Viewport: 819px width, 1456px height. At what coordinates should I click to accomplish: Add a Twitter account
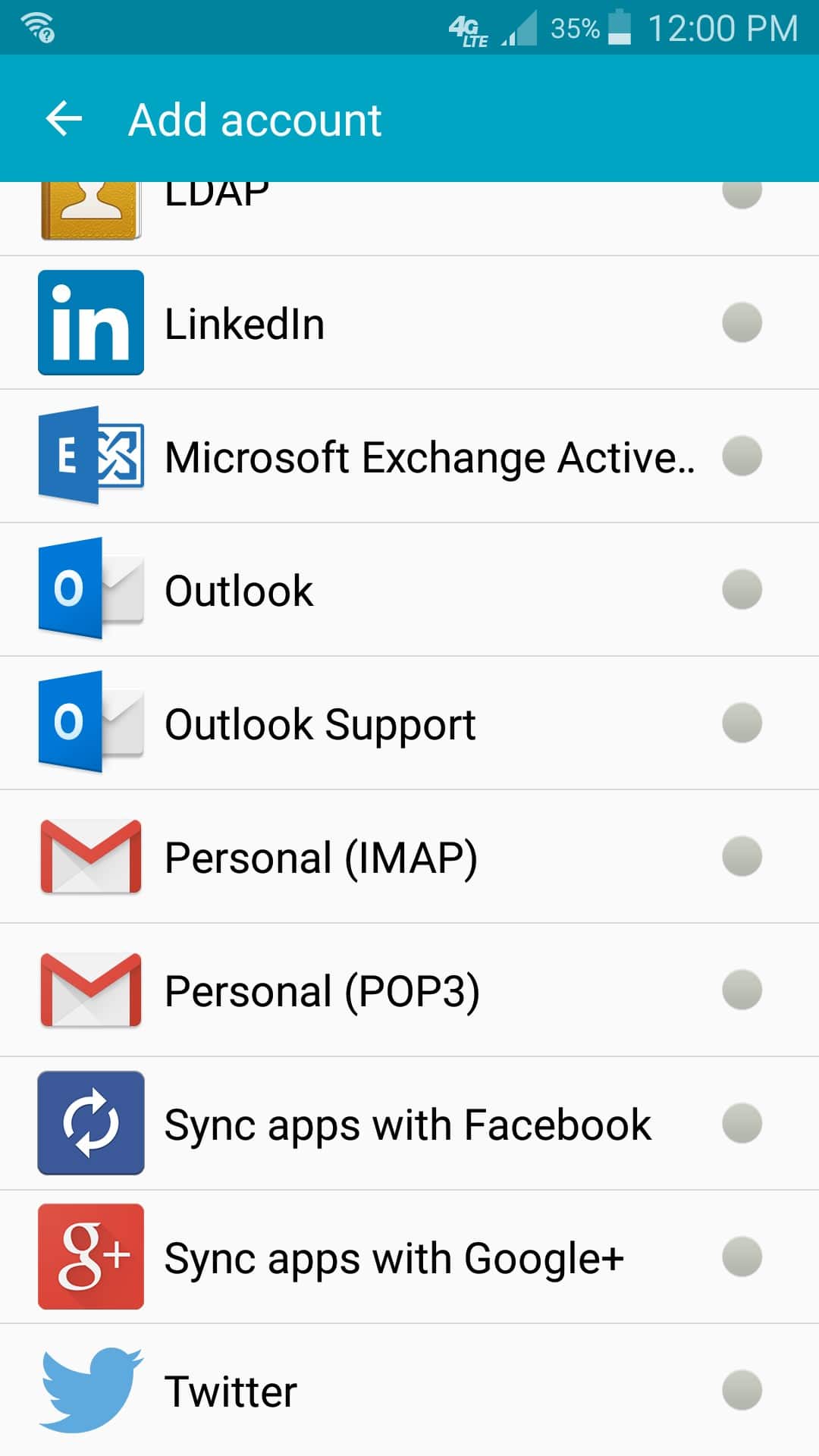coord(409,1391)
